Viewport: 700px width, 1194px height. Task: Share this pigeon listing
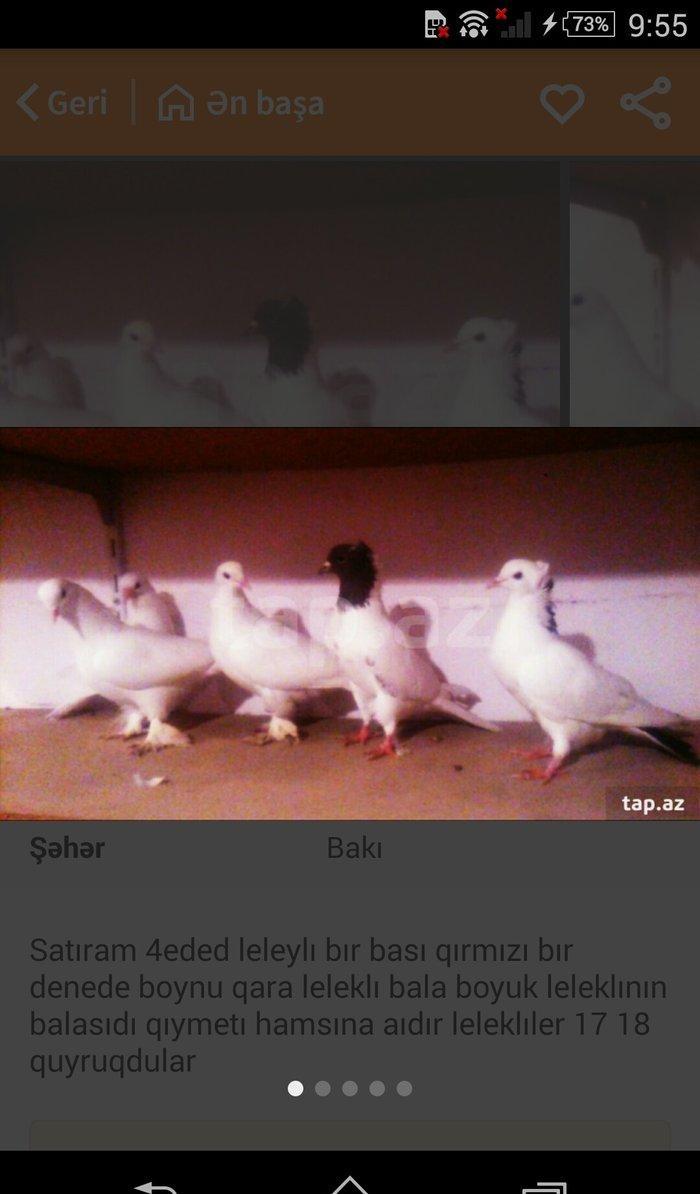click(645, 103)
